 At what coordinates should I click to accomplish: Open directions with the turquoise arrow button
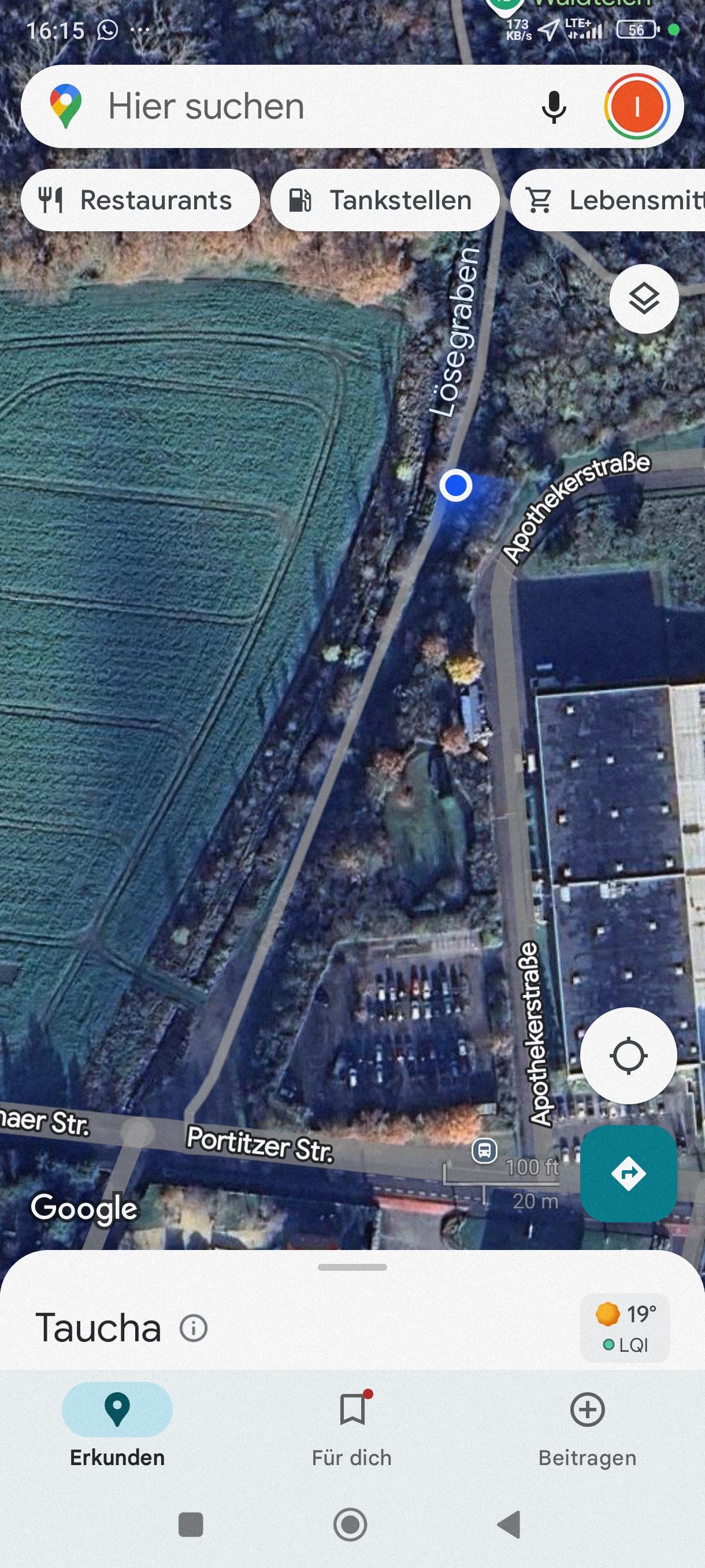click(628, 1173)
